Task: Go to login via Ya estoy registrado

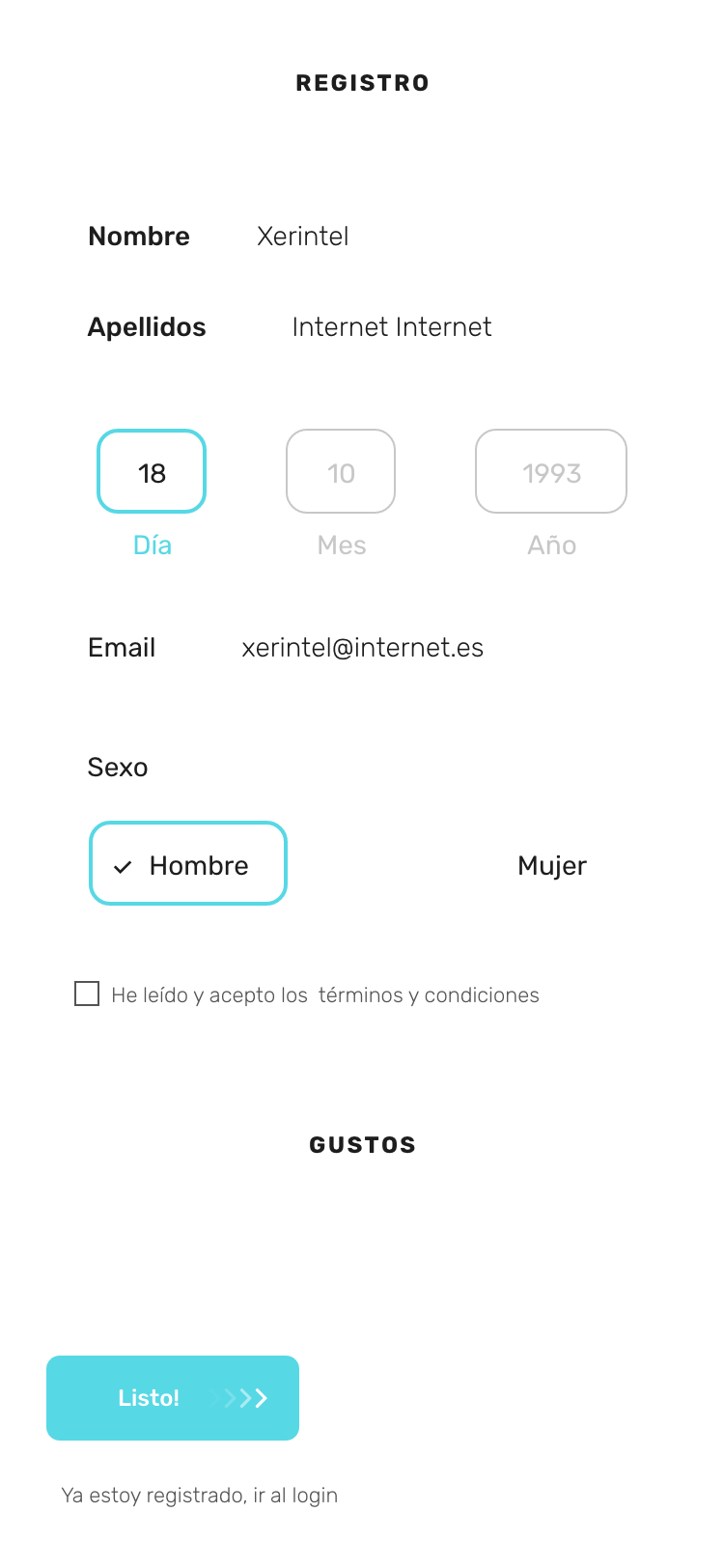Action: pos(200,1496)
